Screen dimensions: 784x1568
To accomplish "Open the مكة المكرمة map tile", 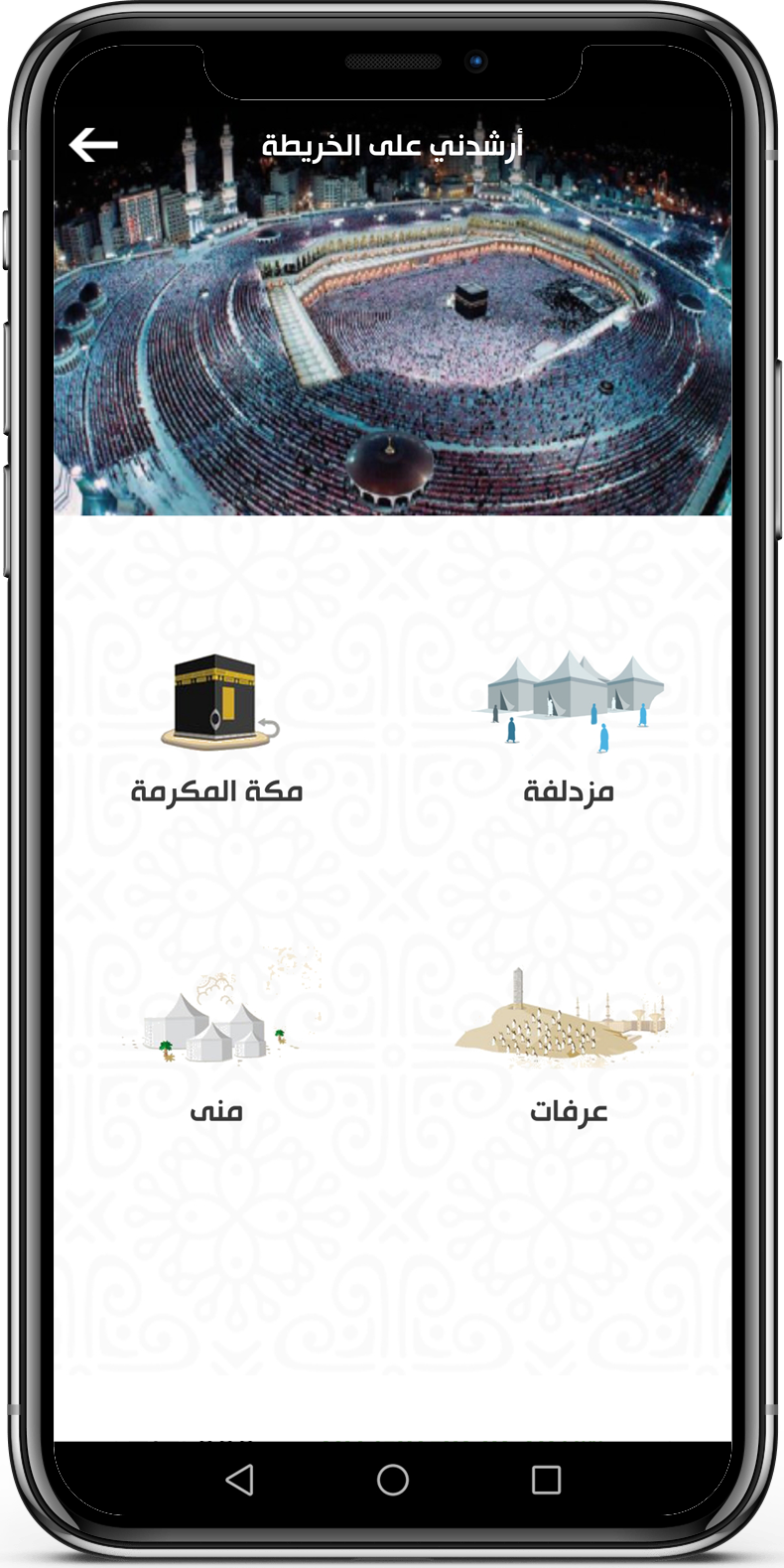I will pyautogui.click(x=216, y=730).
